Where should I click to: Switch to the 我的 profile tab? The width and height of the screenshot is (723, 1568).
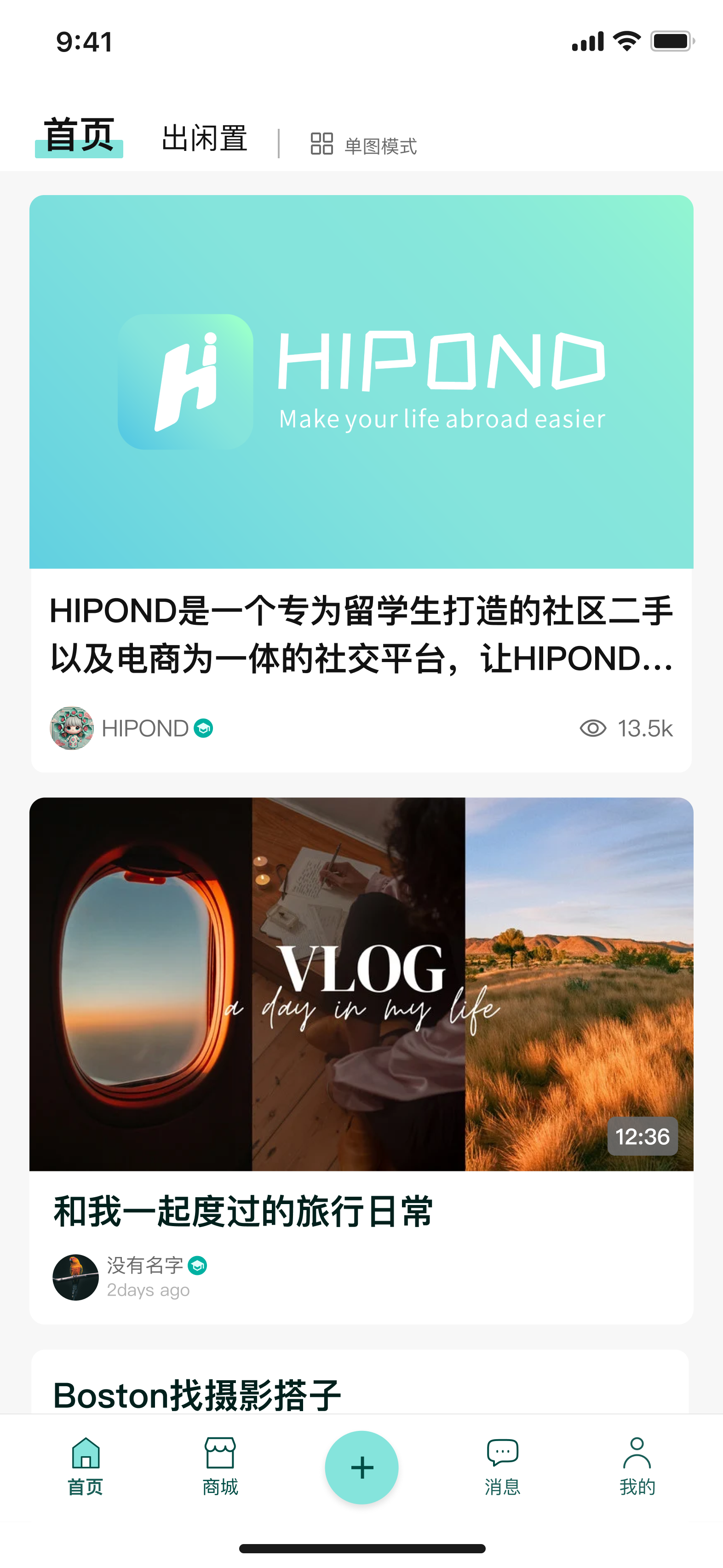click(x=637, y=1466)
